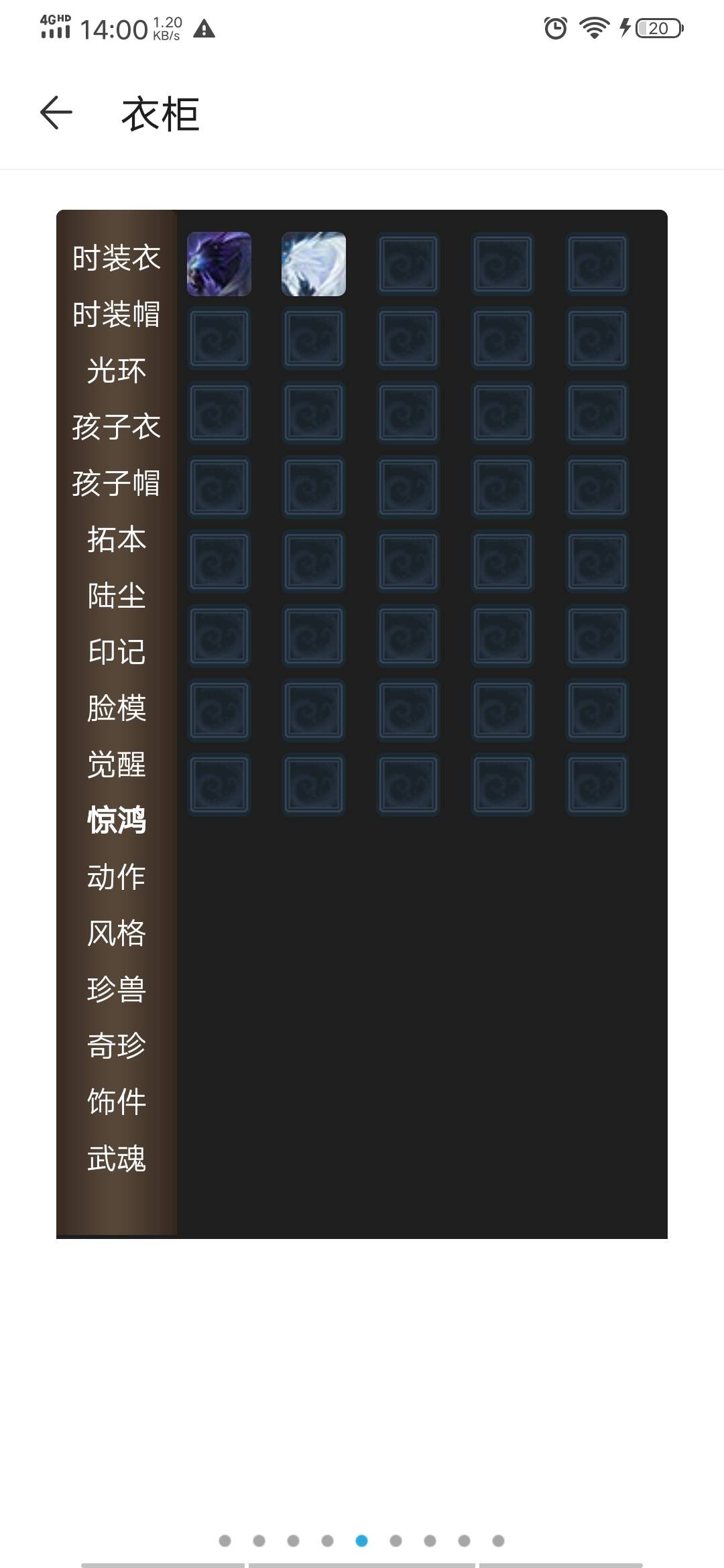Switch to the 时装帽 category
The width and height of the screenshot is (724, 1568).
pos(117,314)
